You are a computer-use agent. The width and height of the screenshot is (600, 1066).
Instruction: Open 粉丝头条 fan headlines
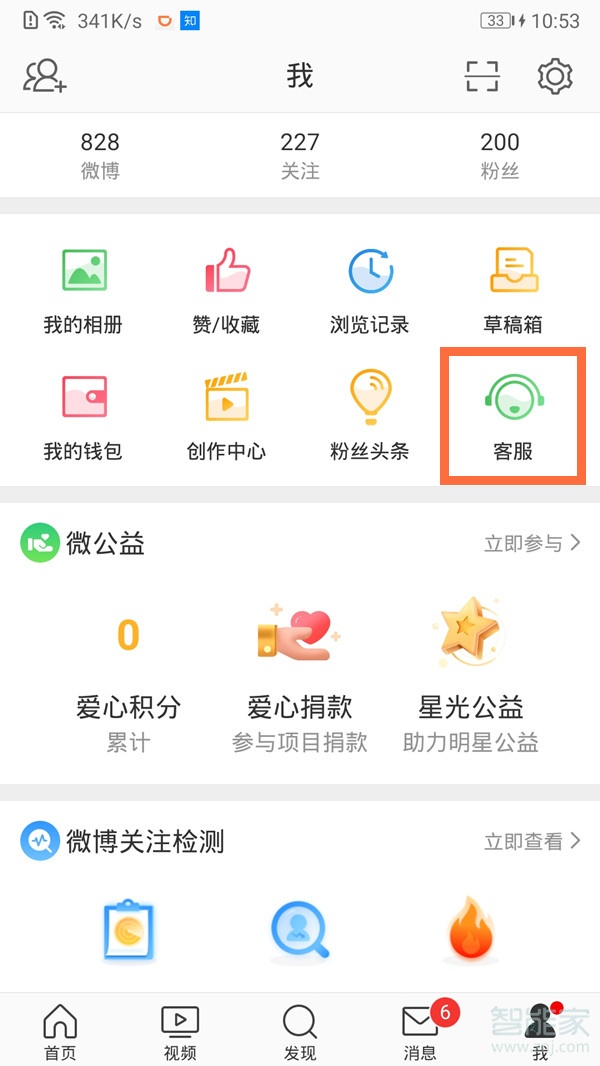coord(370,416)
